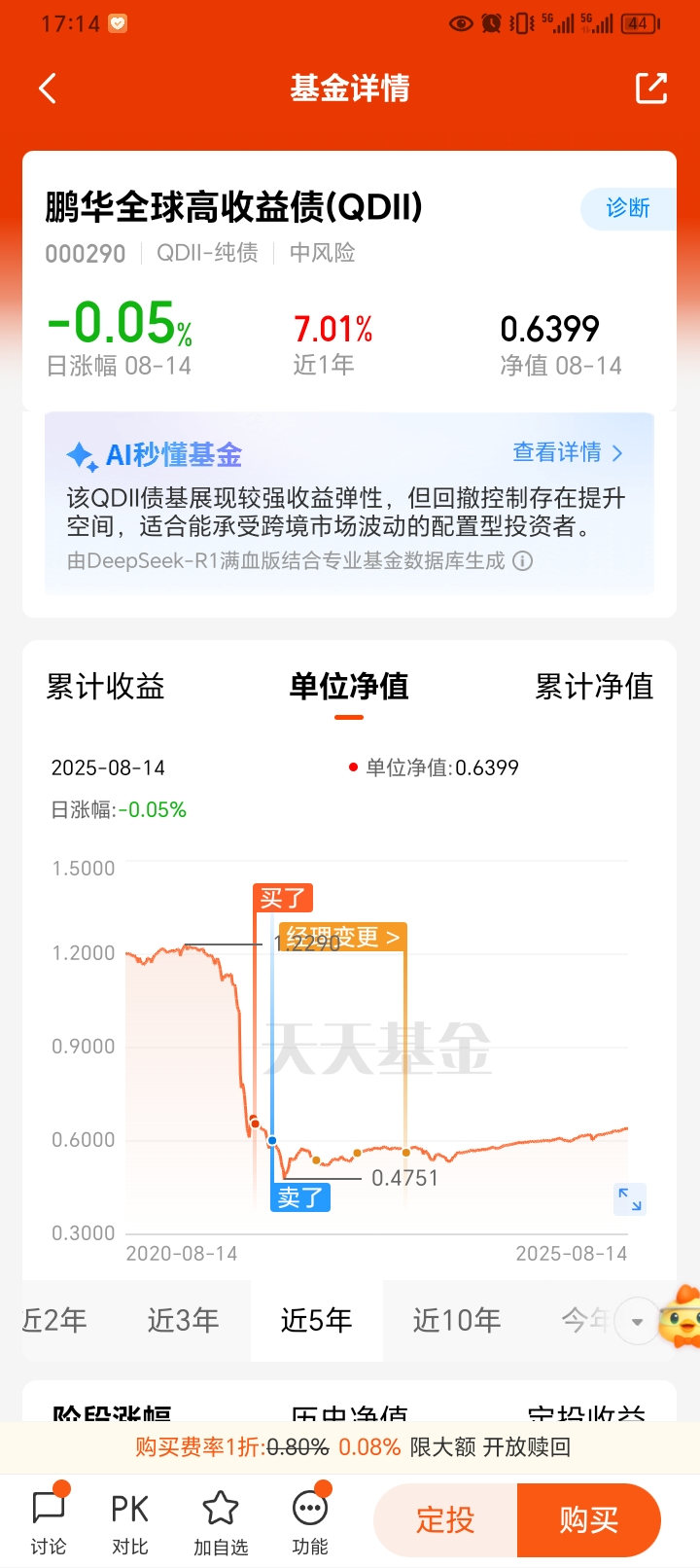Expand more time range options
This screenshot has width=700, height=1568.
pyautogui.click(x=637, y=1322)
